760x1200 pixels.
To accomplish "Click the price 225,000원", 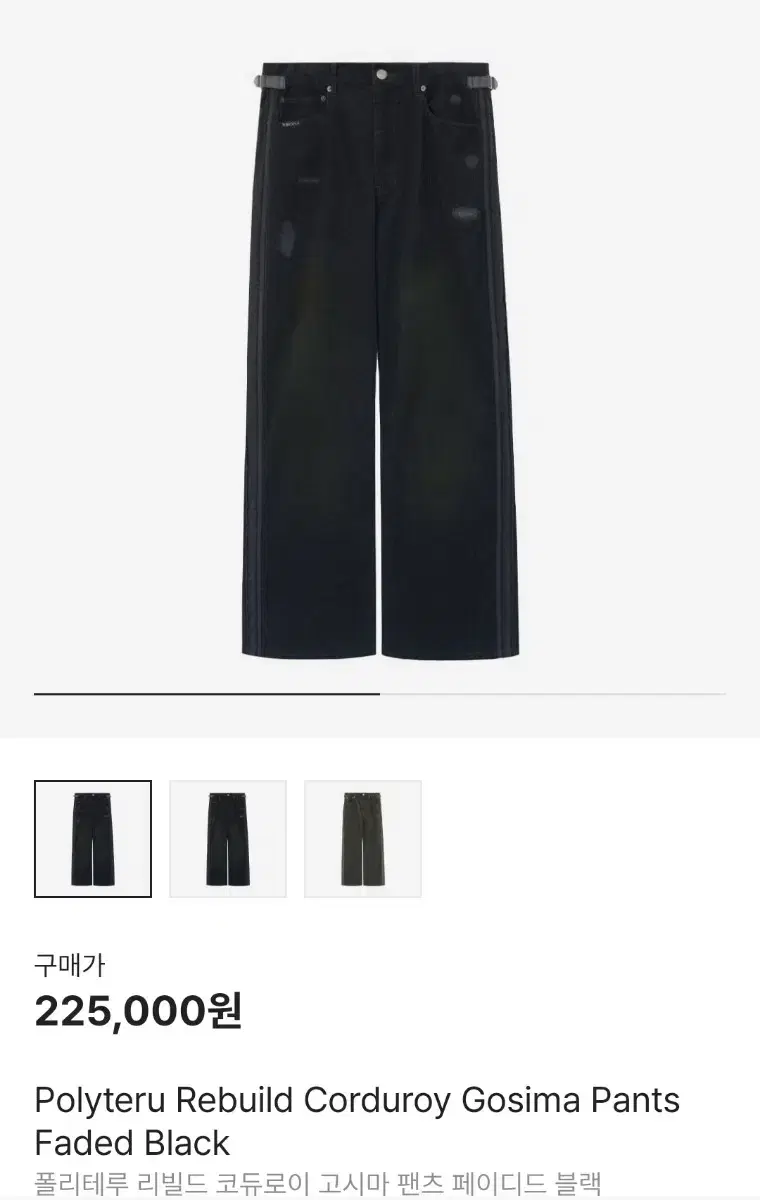I will click(x=138, y=1010).
